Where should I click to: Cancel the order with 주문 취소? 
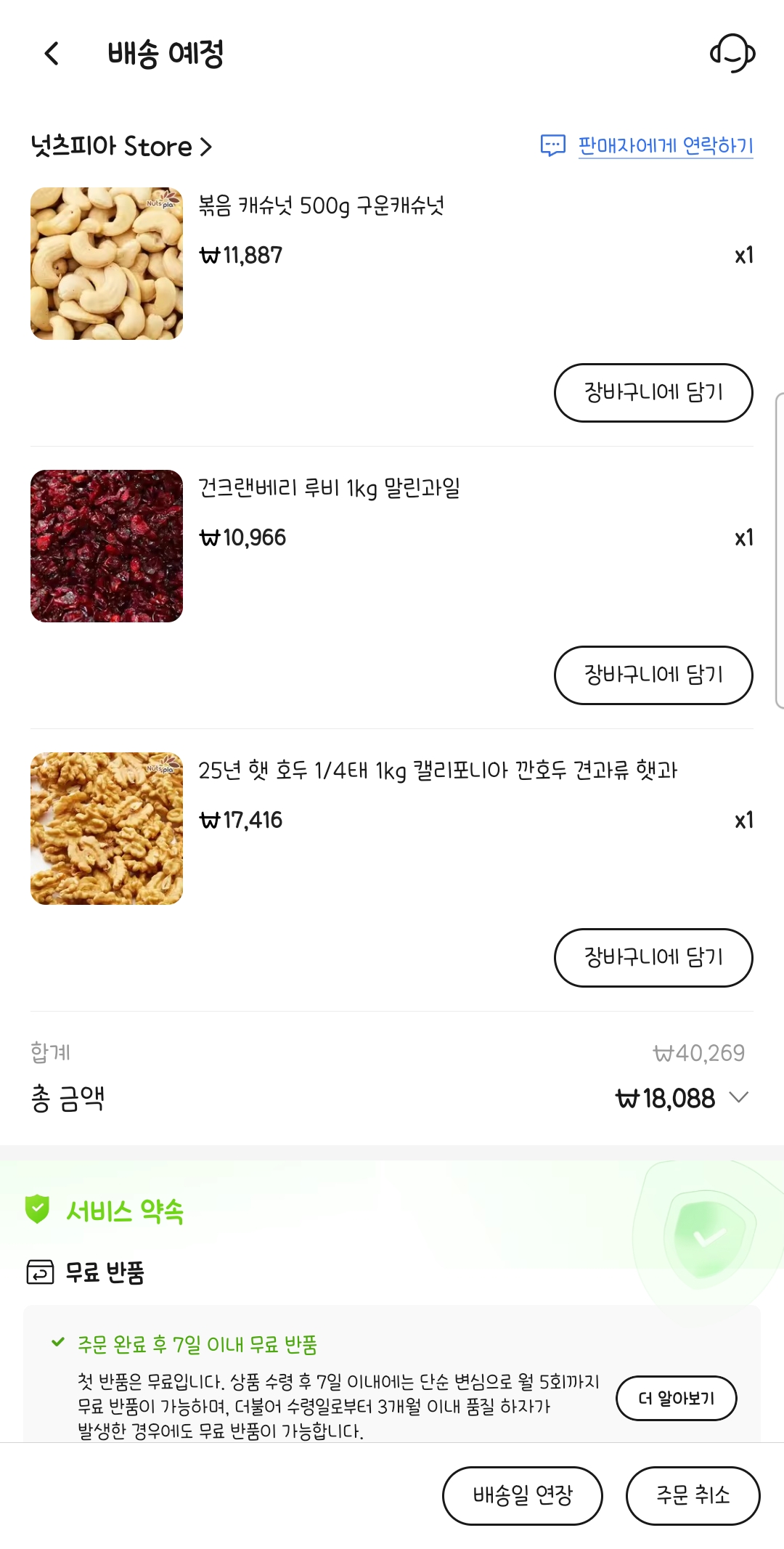[x=693, y=1495]
